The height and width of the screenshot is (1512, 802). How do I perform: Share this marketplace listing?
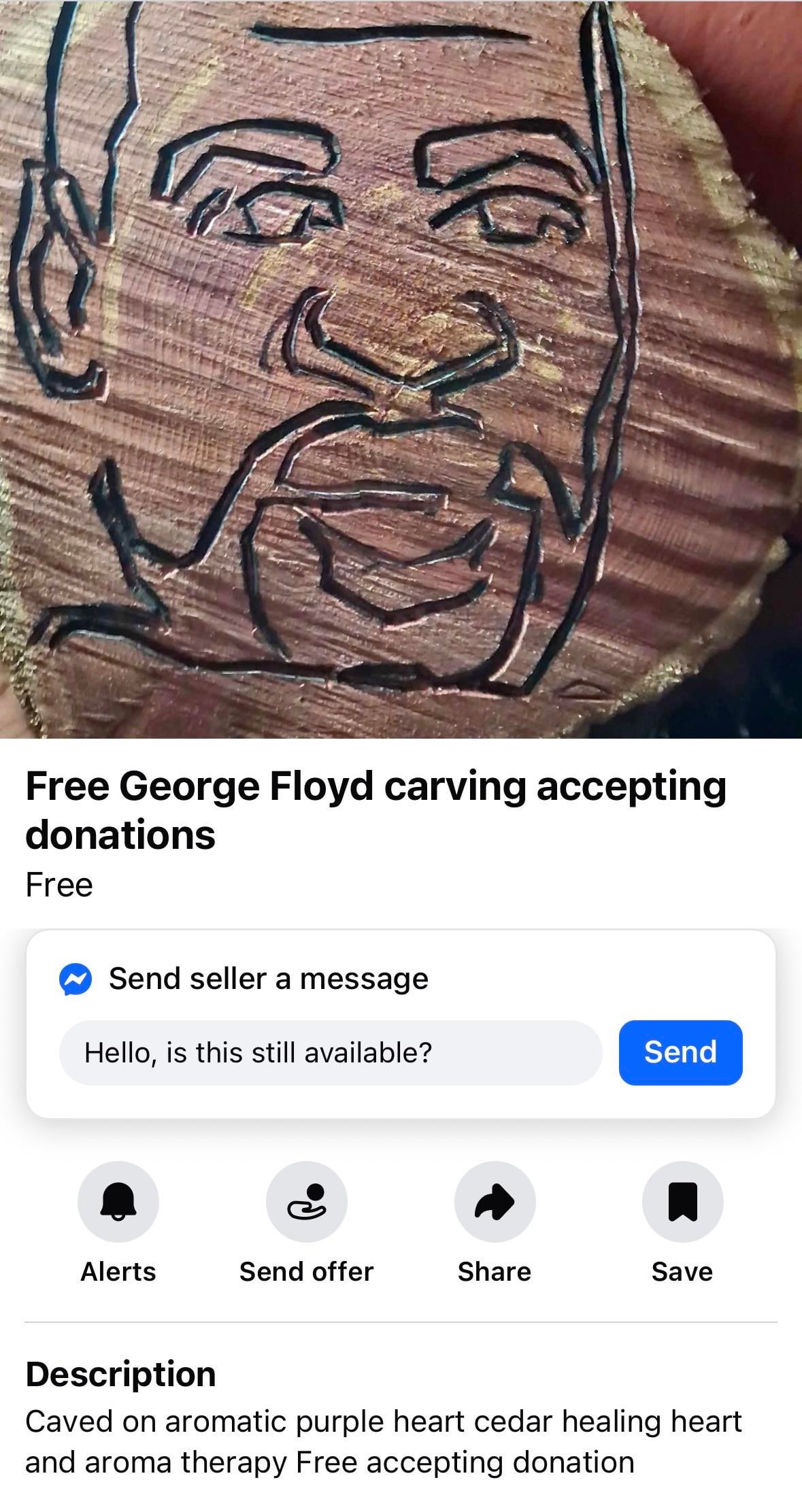pyautogui.click(x=495, y=1202)
